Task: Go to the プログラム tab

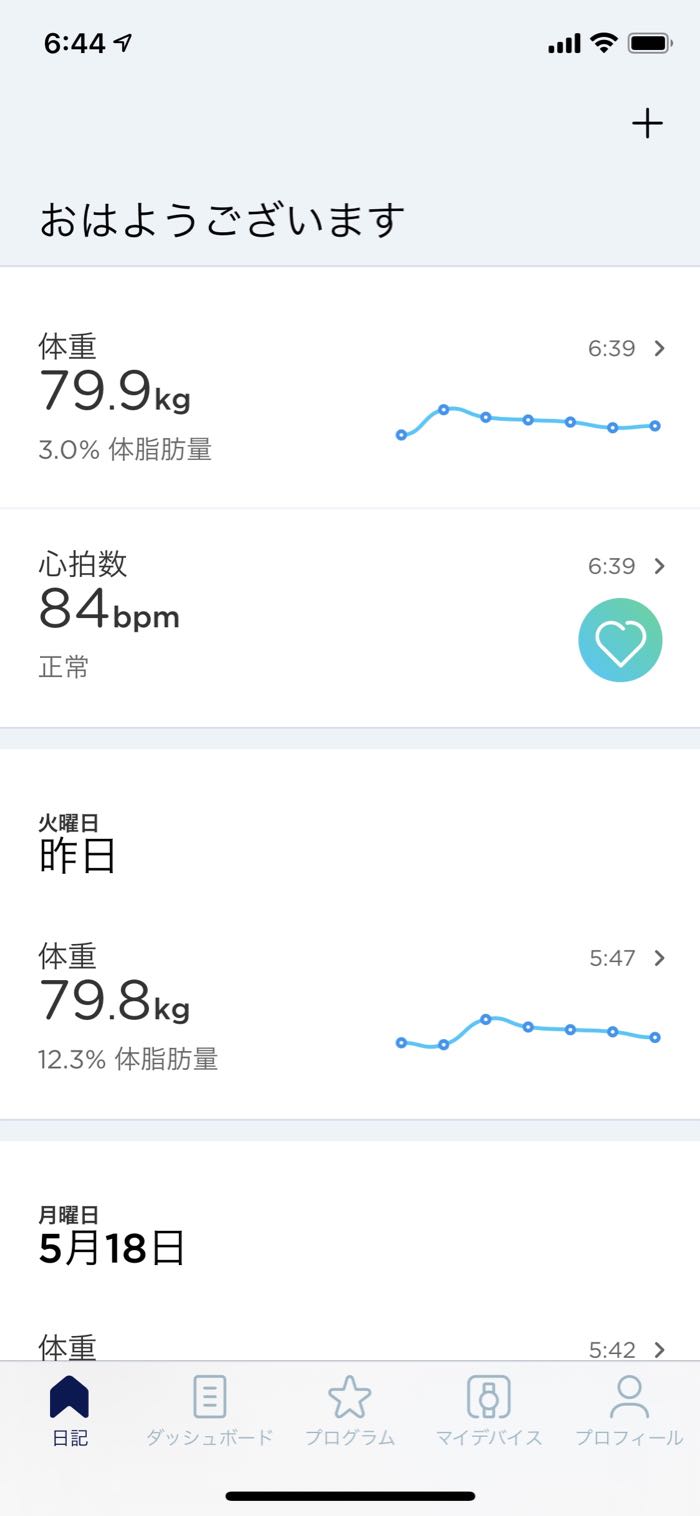Action: point(350,1411)
